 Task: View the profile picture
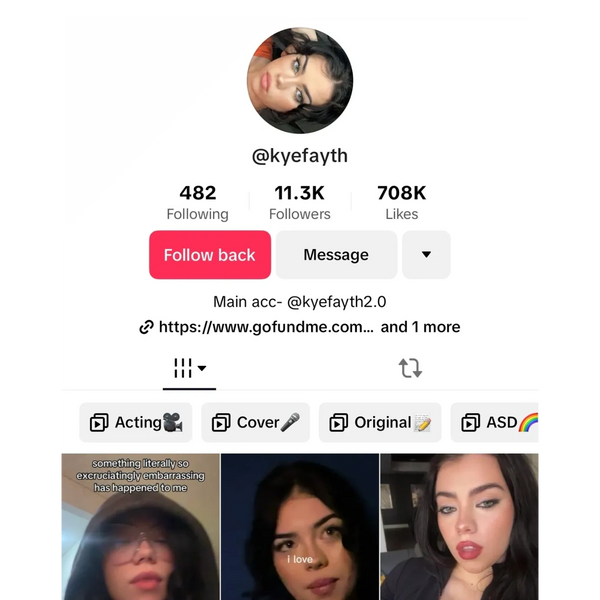coord(300,81)
